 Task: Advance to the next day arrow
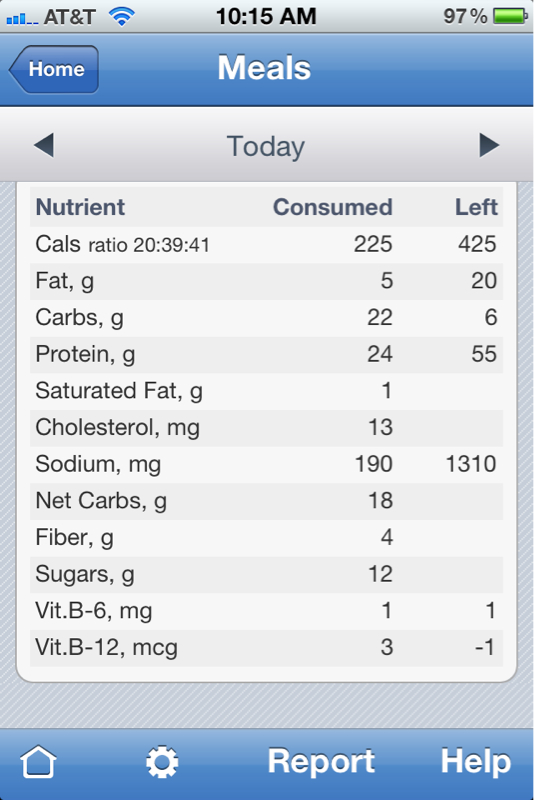pyautogui.click(x=489, y=145)
